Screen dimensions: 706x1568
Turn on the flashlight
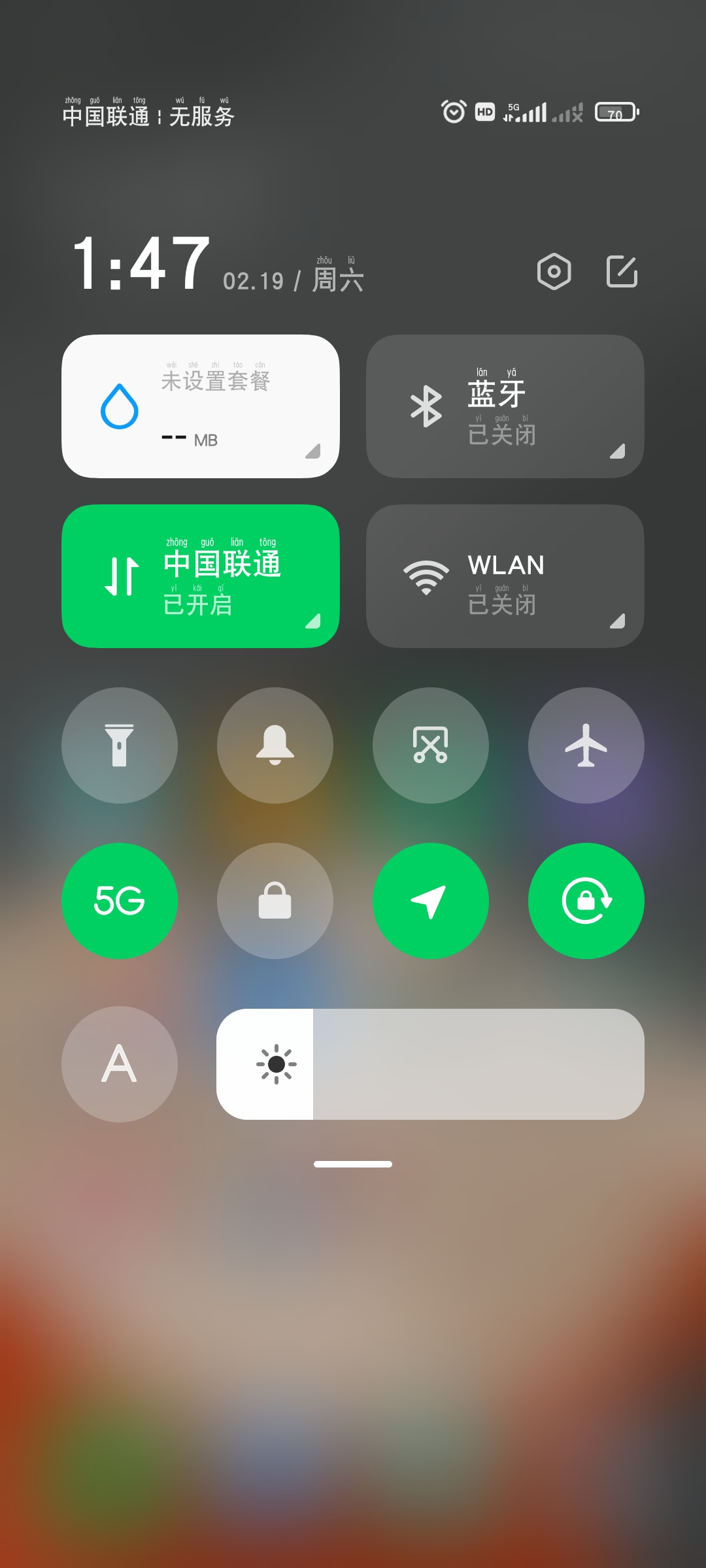[x=120, y=745]
